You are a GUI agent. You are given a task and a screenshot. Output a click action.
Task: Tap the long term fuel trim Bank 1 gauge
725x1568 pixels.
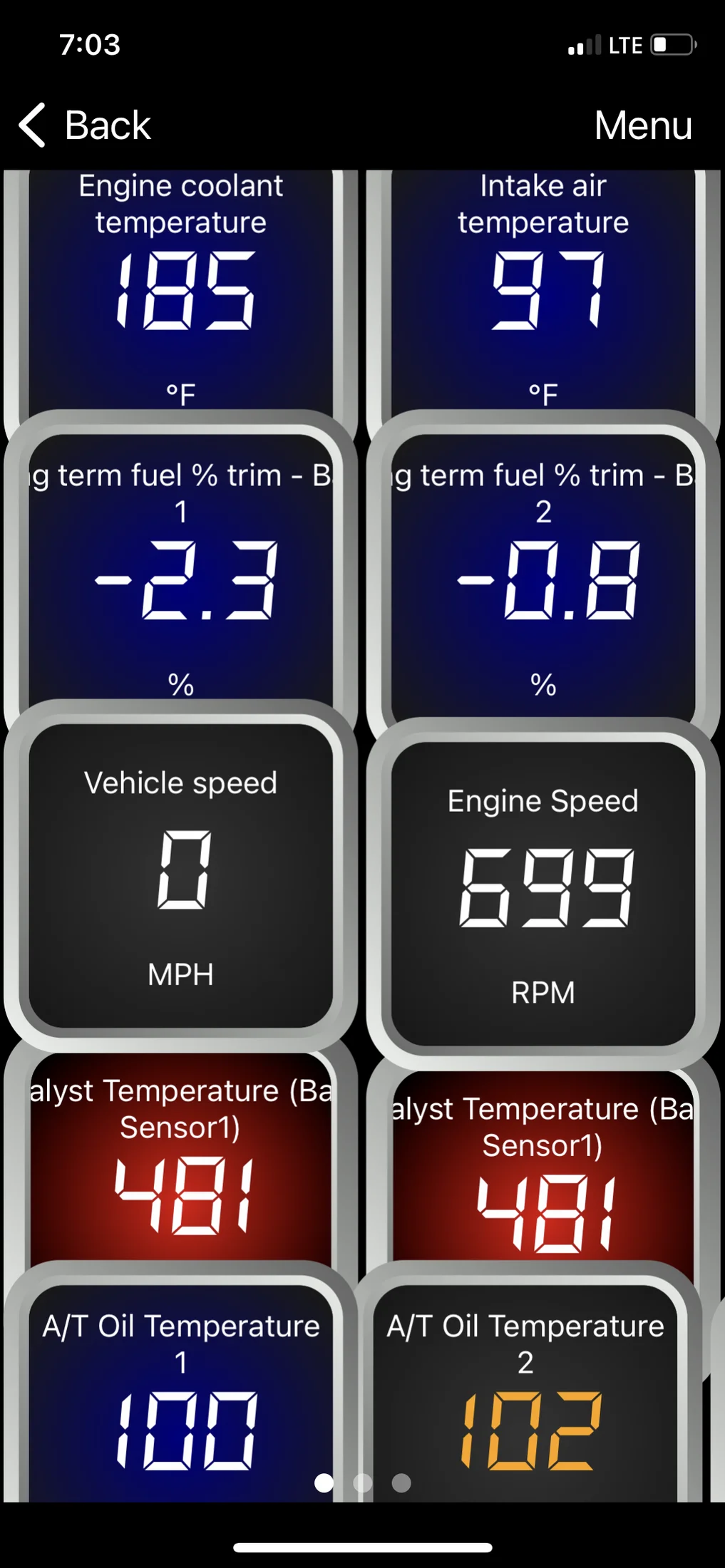181,577
